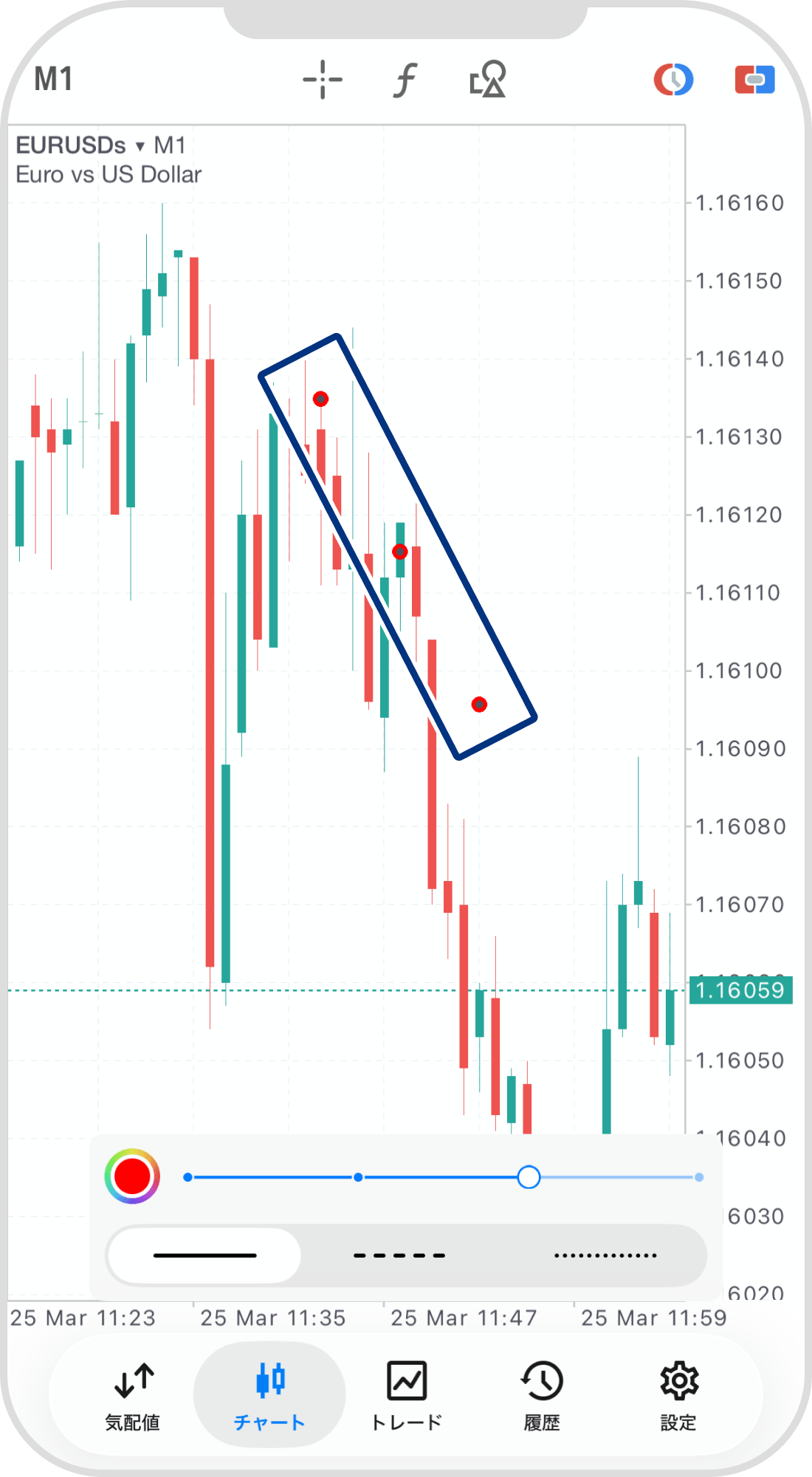Activate the crosshair tool

323,80
